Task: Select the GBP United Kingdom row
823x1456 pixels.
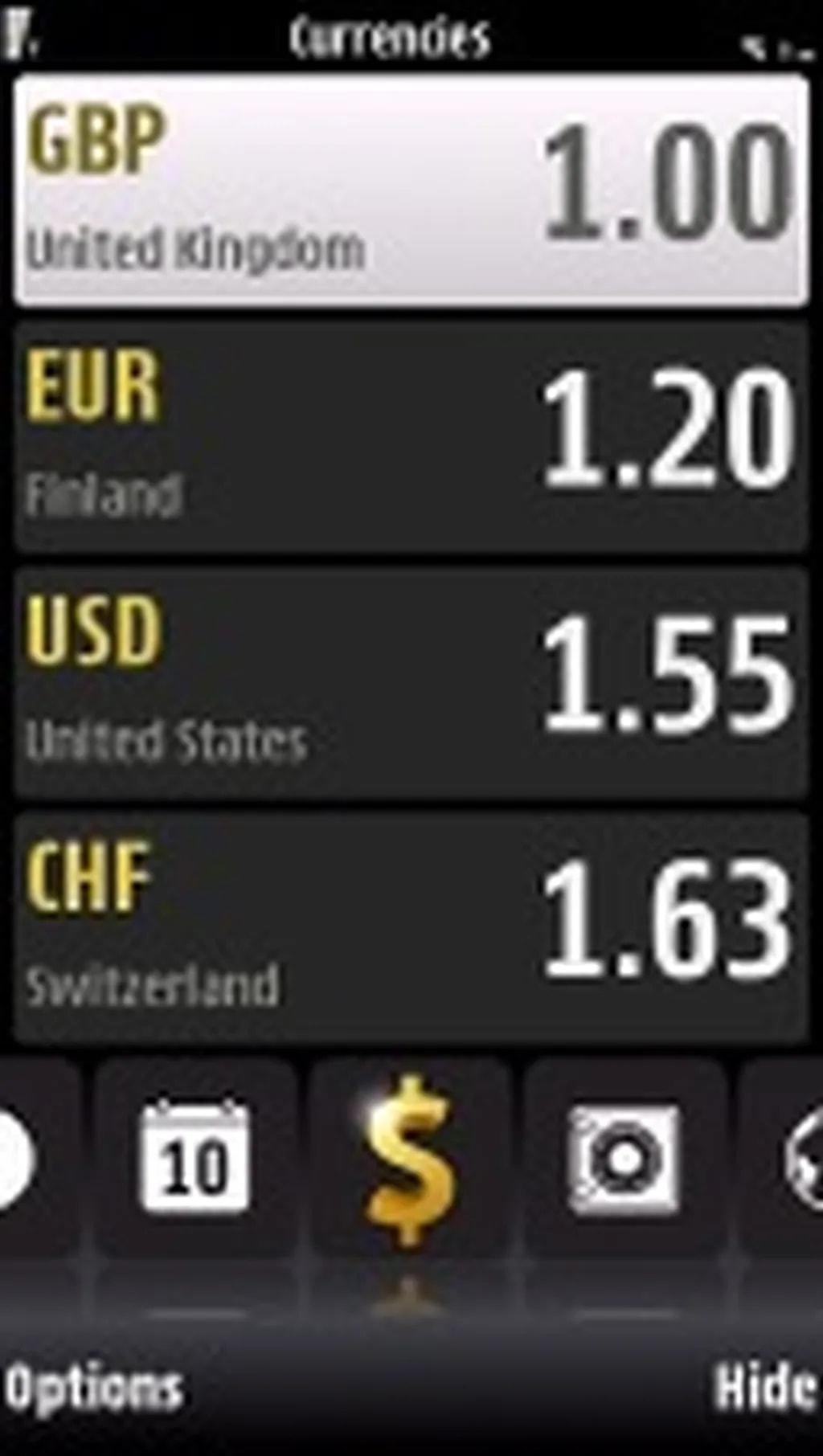Action: pyautogui.click(x=411, y=190)
